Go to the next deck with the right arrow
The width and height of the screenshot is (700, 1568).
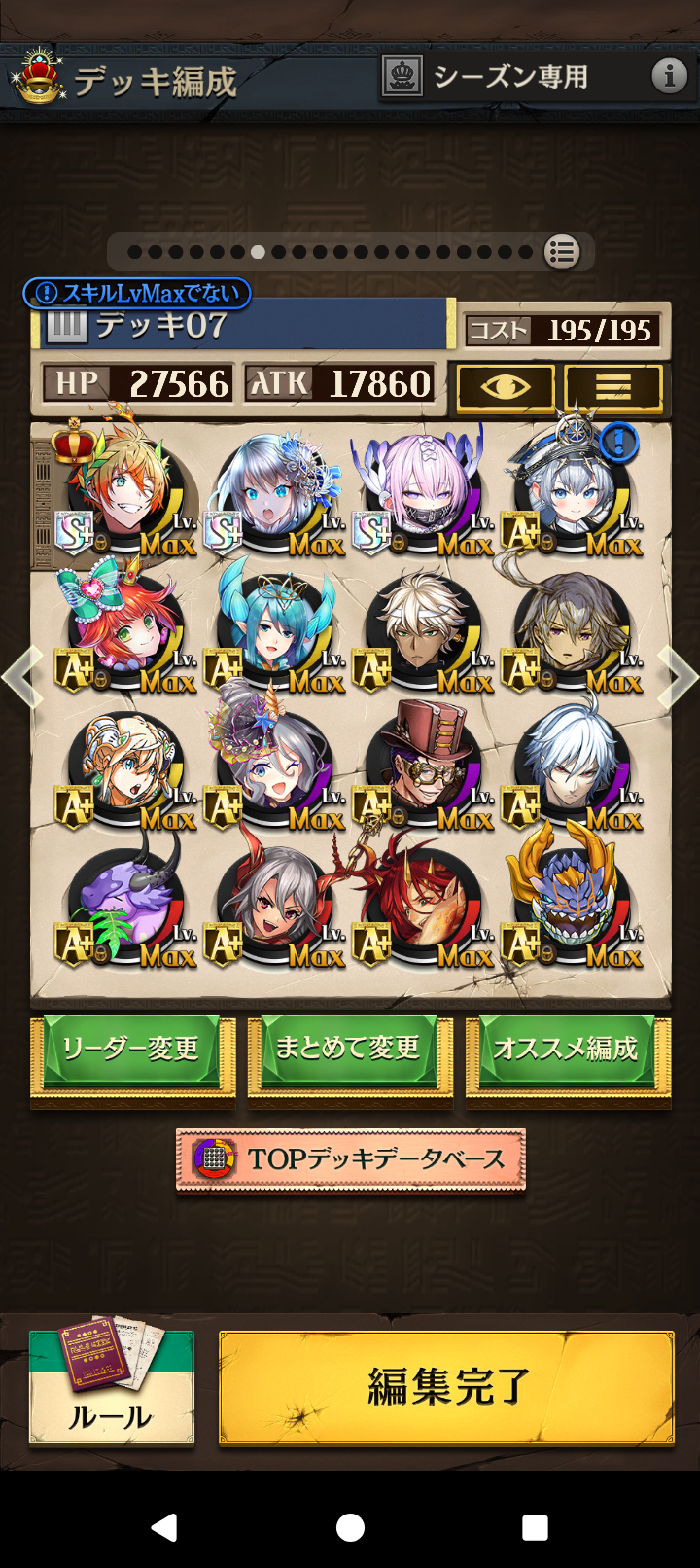pyautogui.click(x=679, y=675)
